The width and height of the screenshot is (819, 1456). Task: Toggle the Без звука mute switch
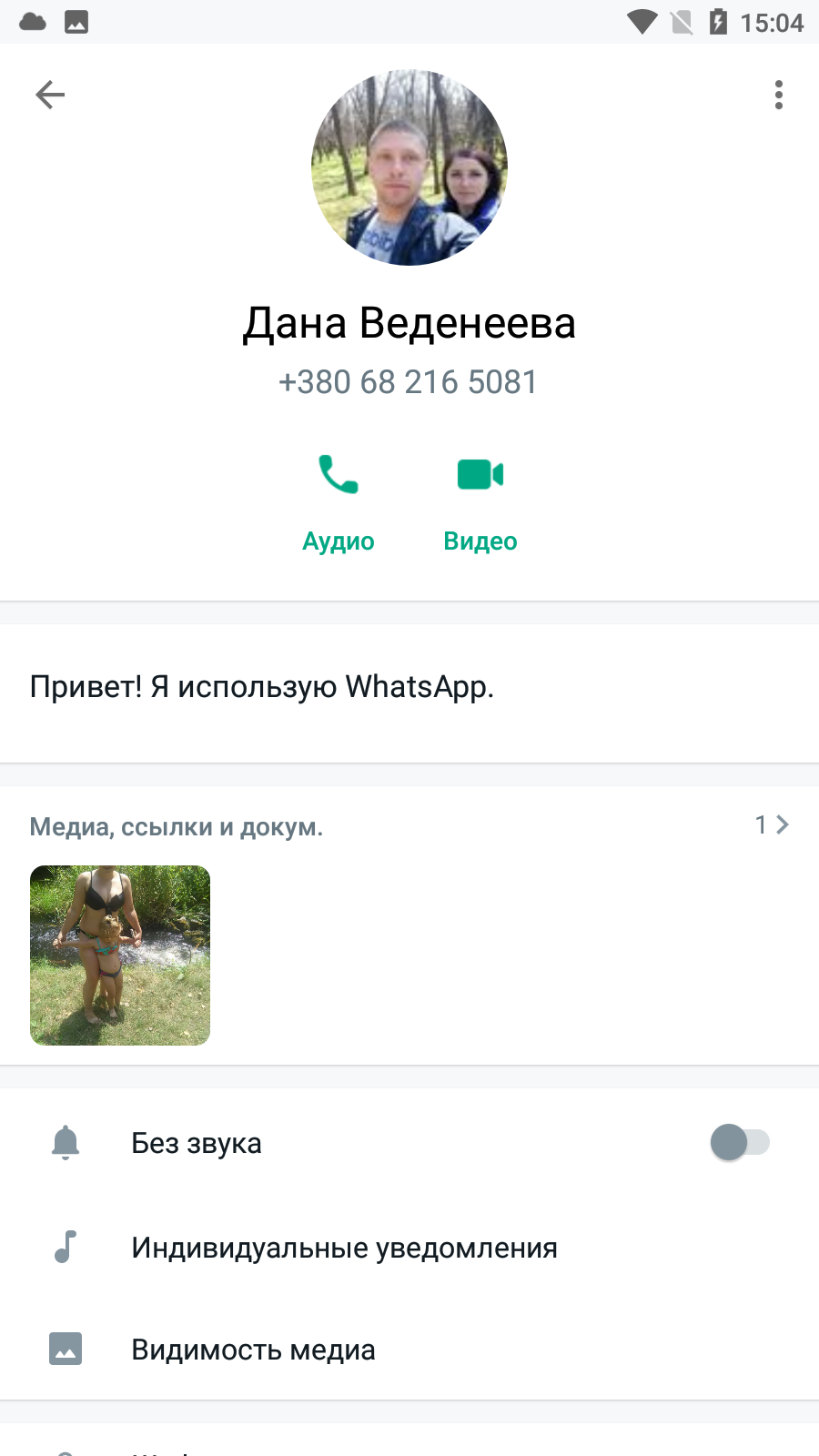[x=740, y=1142]
